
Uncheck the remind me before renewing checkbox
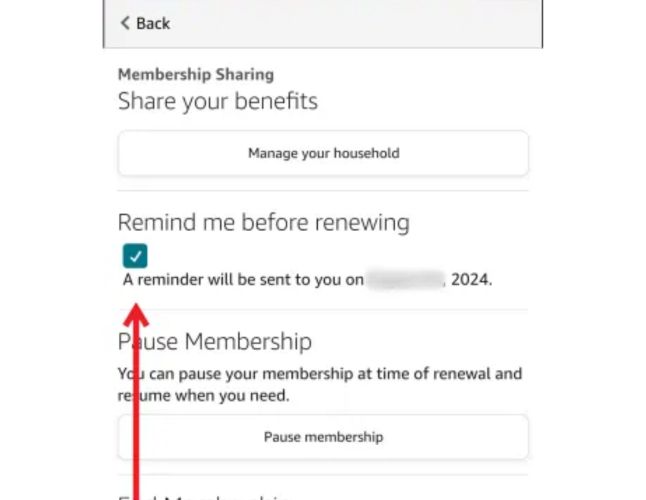coord(135,255)
